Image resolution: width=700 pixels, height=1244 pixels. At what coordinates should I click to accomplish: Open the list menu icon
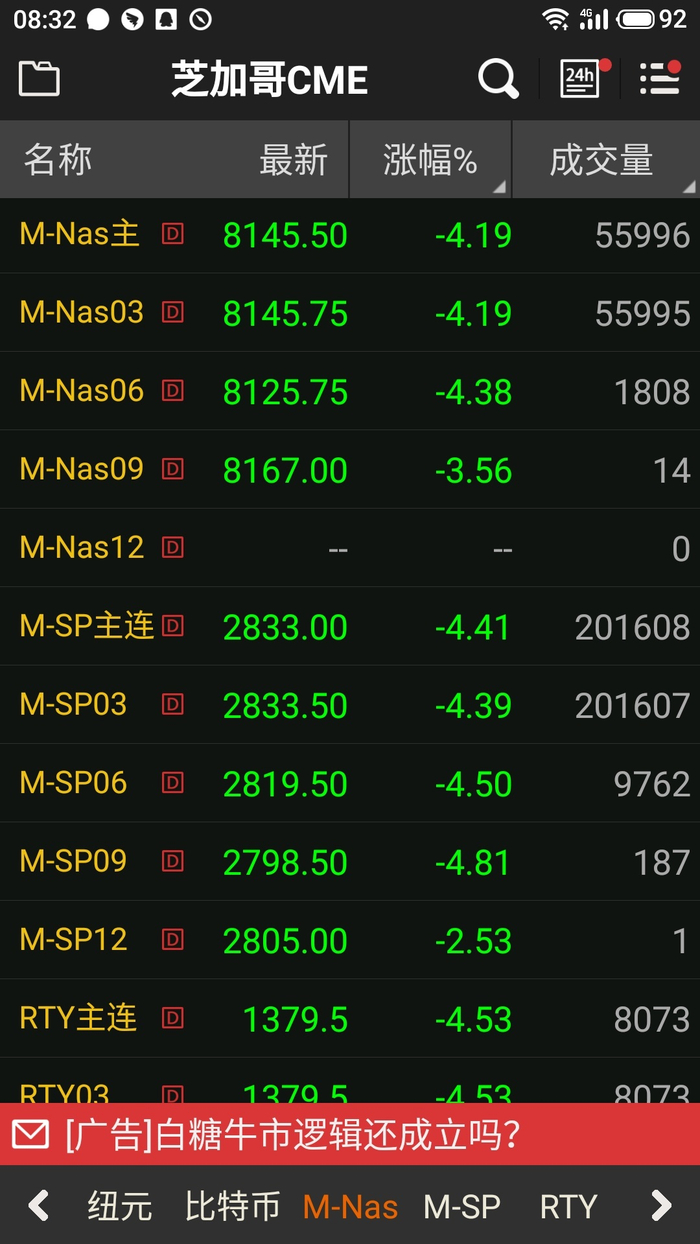coord(659,78)
